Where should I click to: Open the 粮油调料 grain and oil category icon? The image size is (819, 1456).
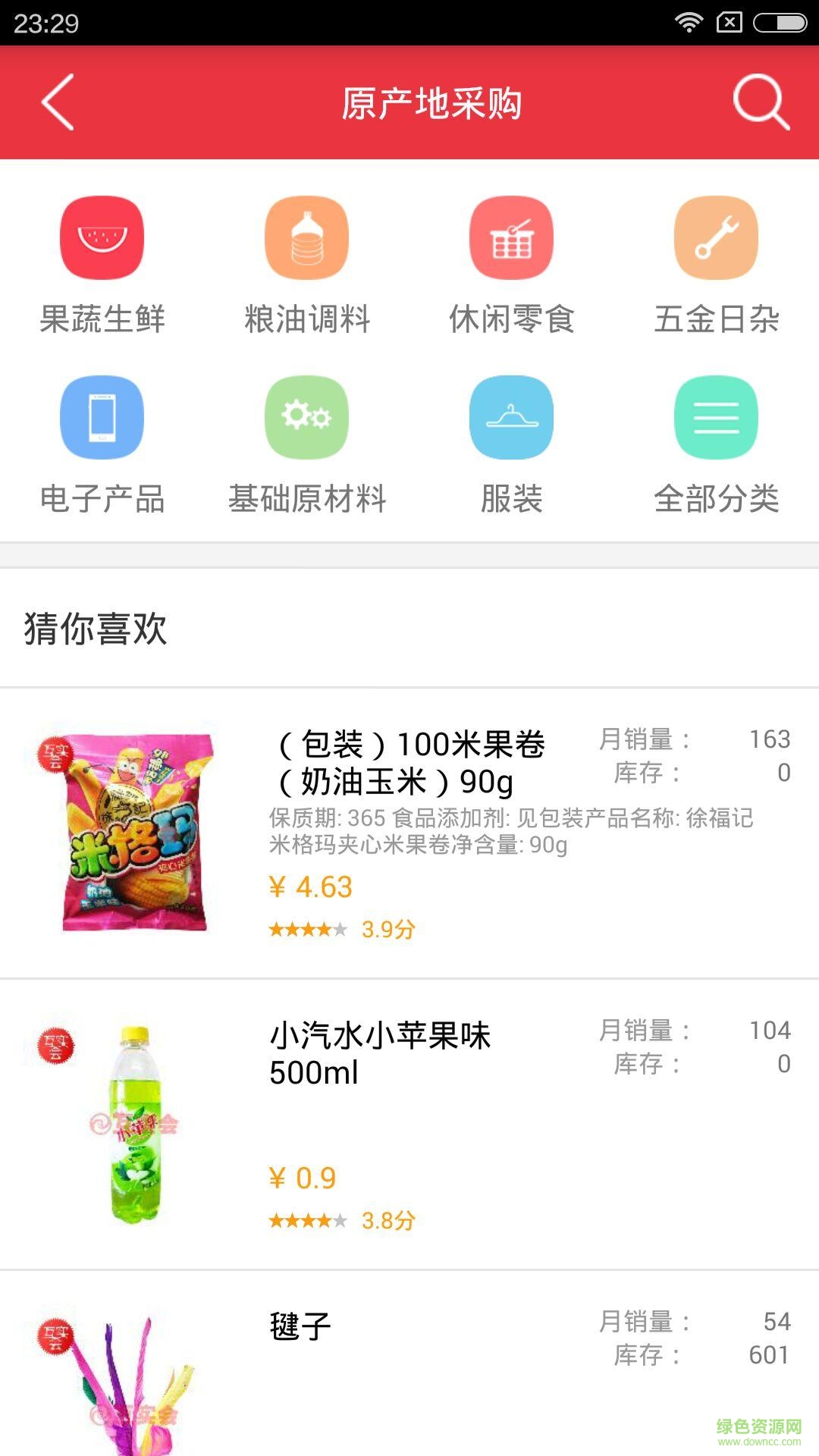[x=306, y=237]
